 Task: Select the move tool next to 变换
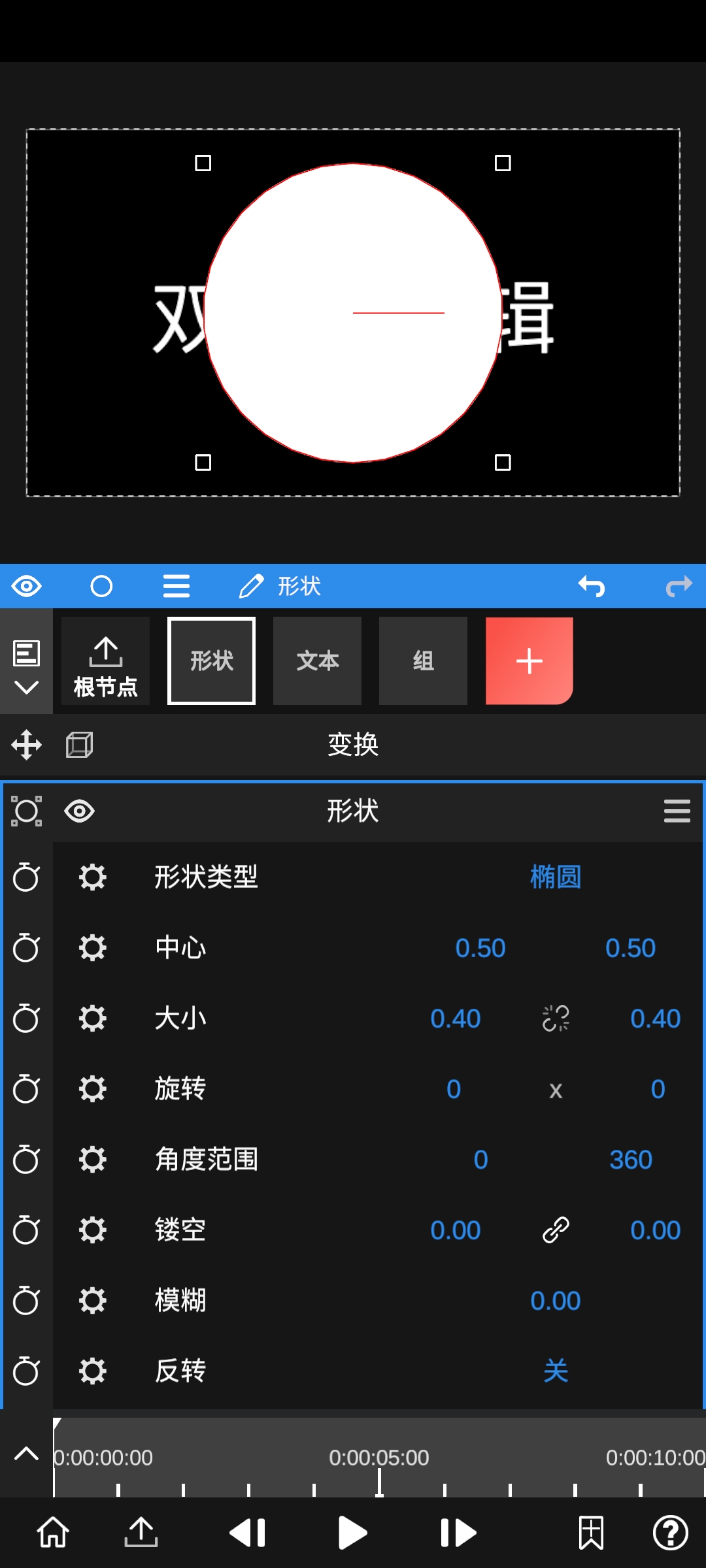[26, 745]
